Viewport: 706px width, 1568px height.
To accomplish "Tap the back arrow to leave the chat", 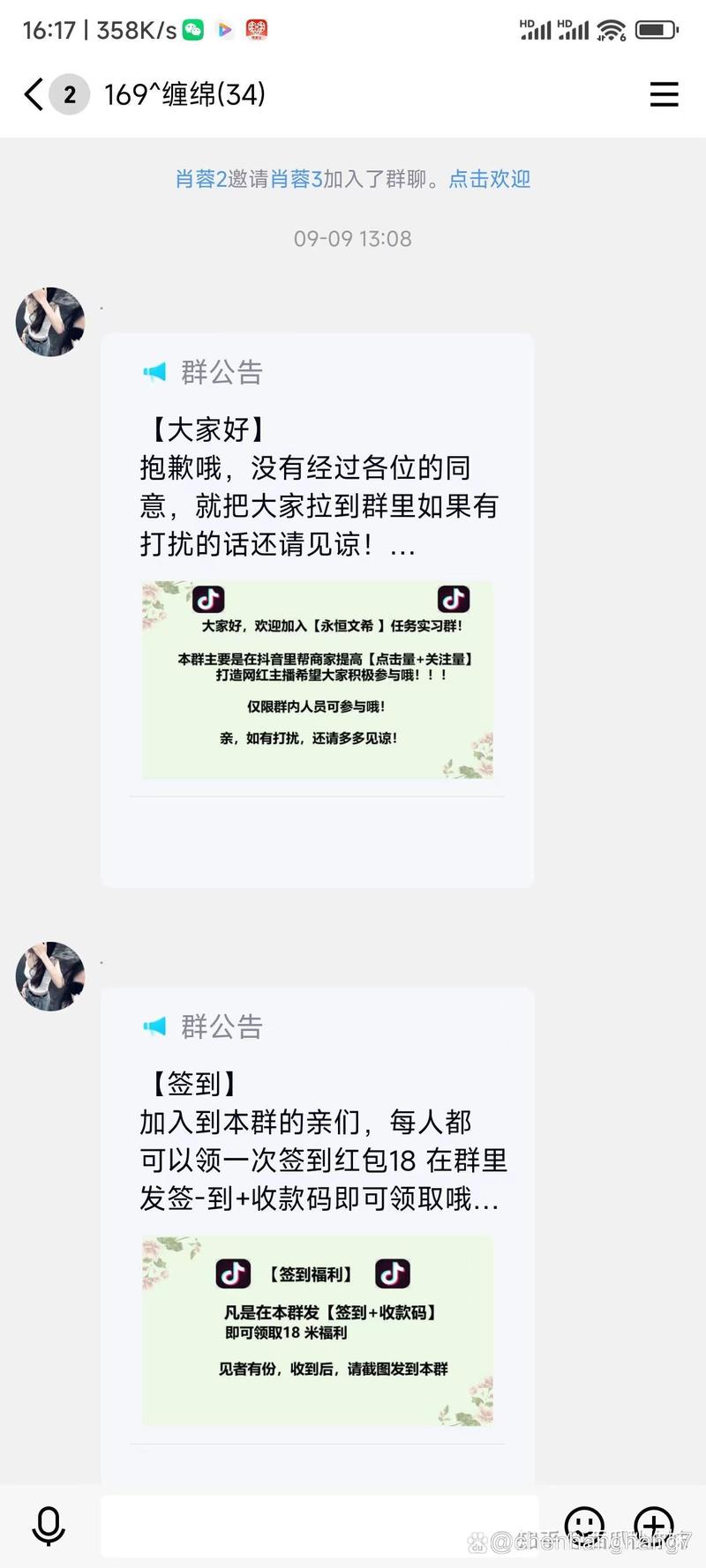I will (32, 94).
